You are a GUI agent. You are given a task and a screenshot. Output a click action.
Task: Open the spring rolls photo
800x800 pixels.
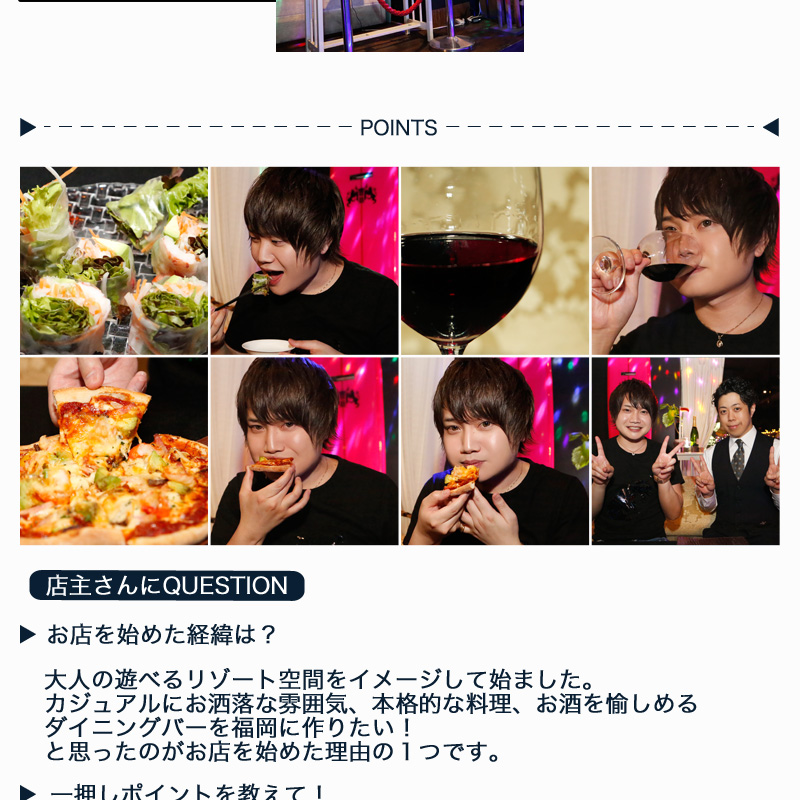tap(114, 261)
